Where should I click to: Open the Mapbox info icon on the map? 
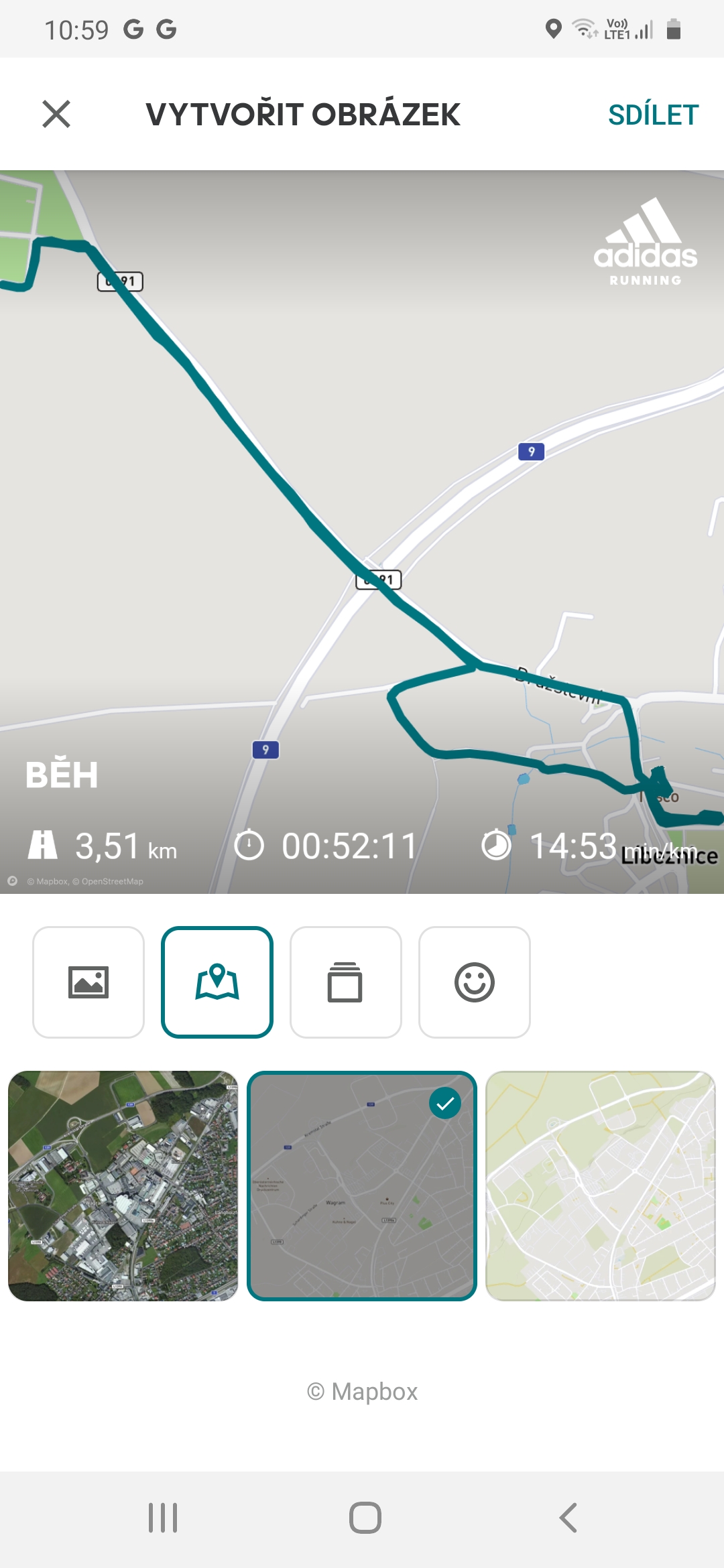coord(12,880)
